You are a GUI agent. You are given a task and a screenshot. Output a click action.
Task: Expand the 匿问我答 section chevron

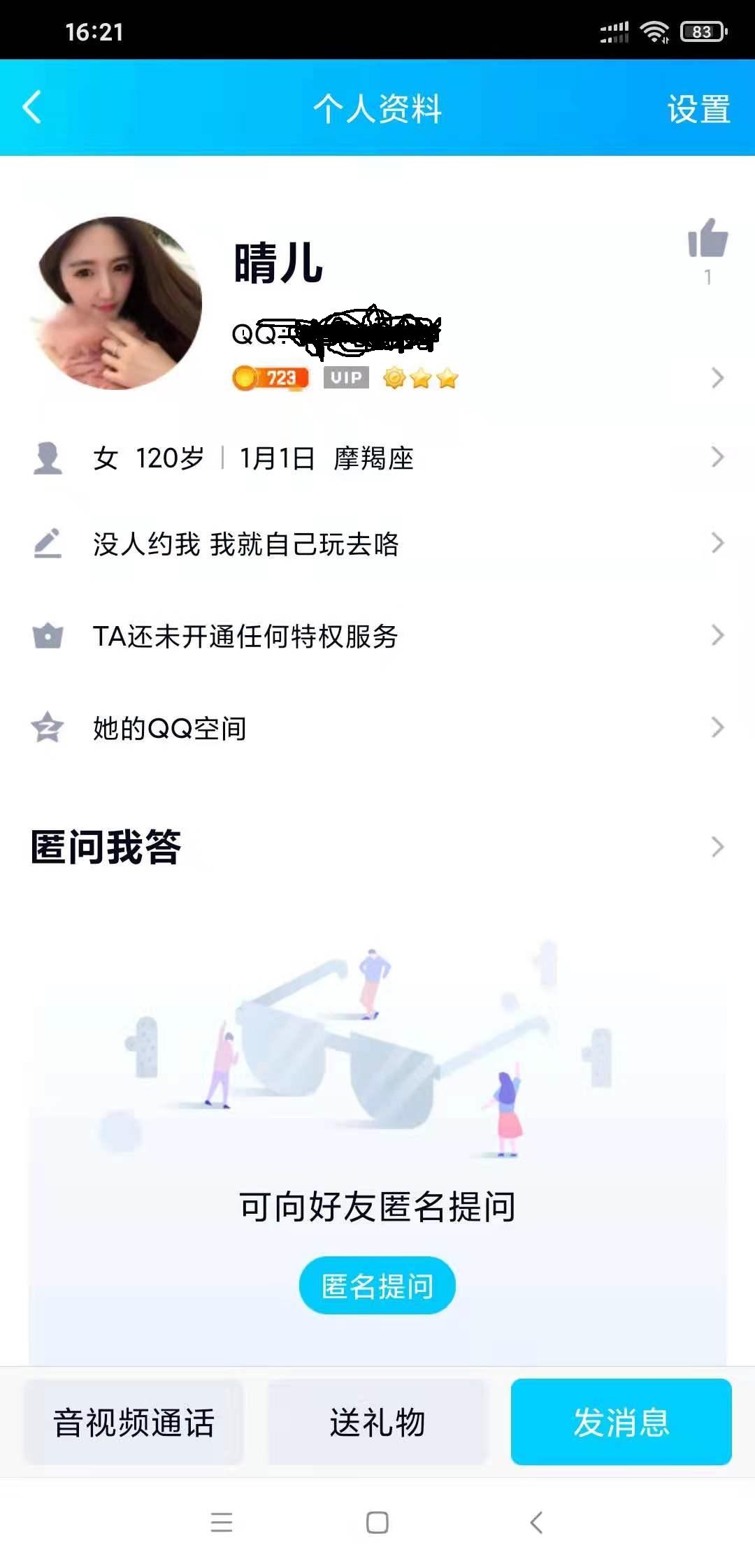[717, 847]
